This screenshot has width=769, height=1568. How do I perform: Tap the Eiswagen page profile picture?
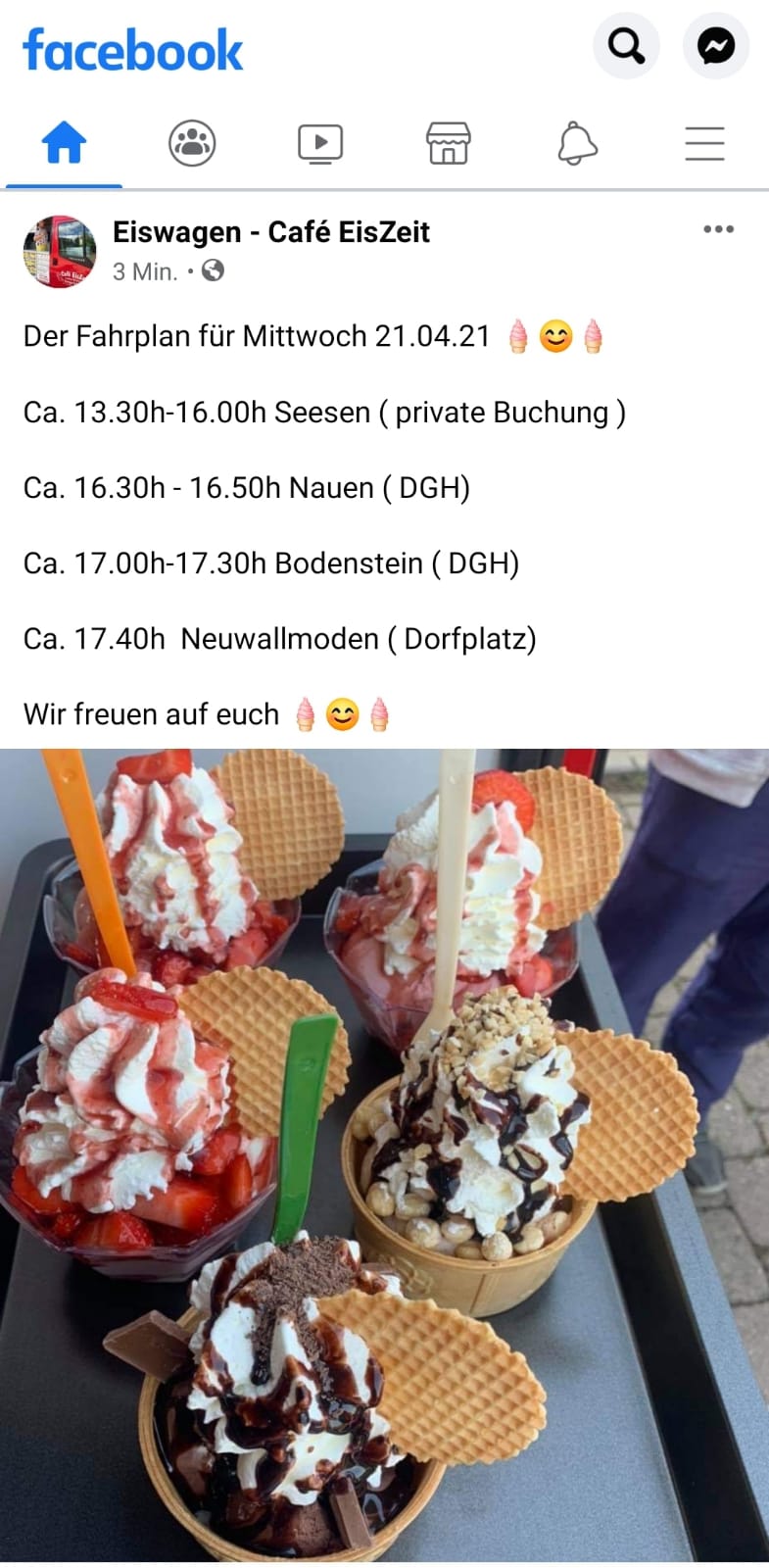click(60, 252)
